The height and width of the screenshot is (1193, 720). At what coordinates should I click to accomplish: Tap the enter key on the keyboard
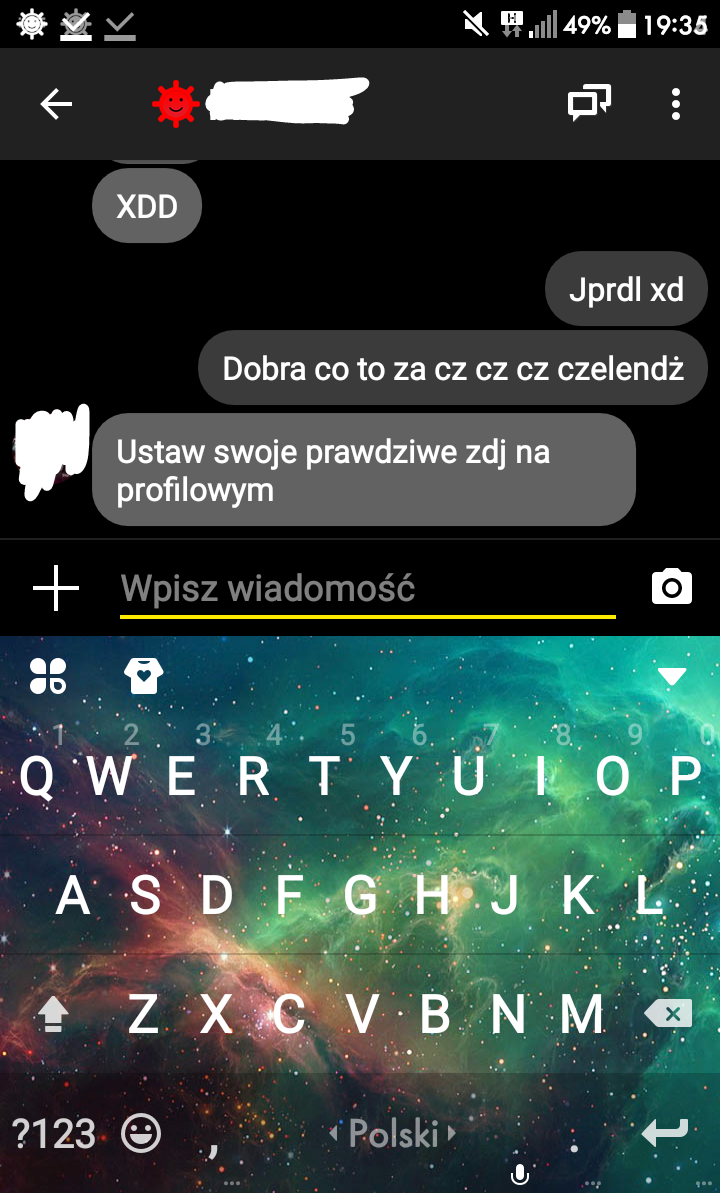[666, 1132]
